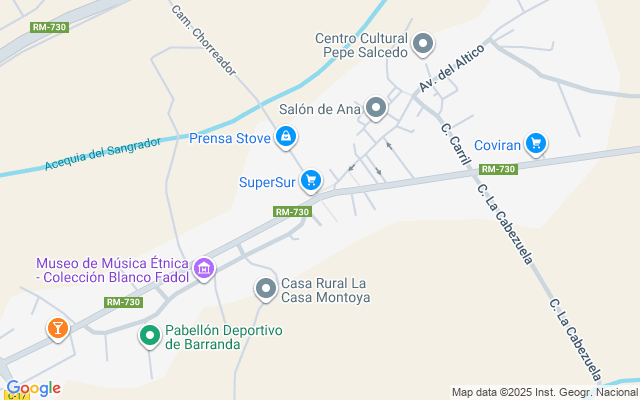Tap the Casa Rural La Casa Montoya pin
The height and width of the screenshot is (400, 640).
(266, 289)
